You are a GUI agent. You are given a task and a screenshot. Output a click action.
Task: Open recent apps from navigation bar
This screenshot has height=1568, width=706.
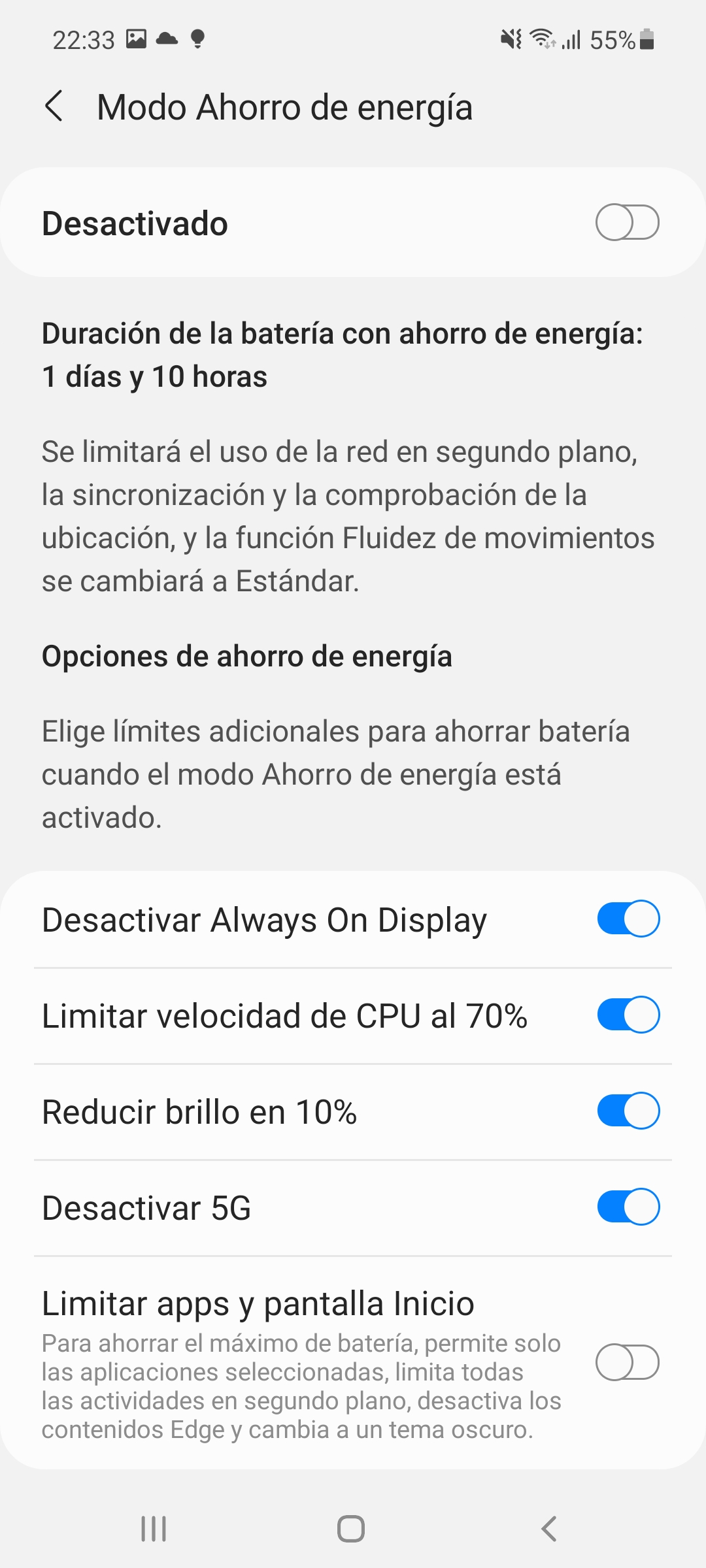154,1529
